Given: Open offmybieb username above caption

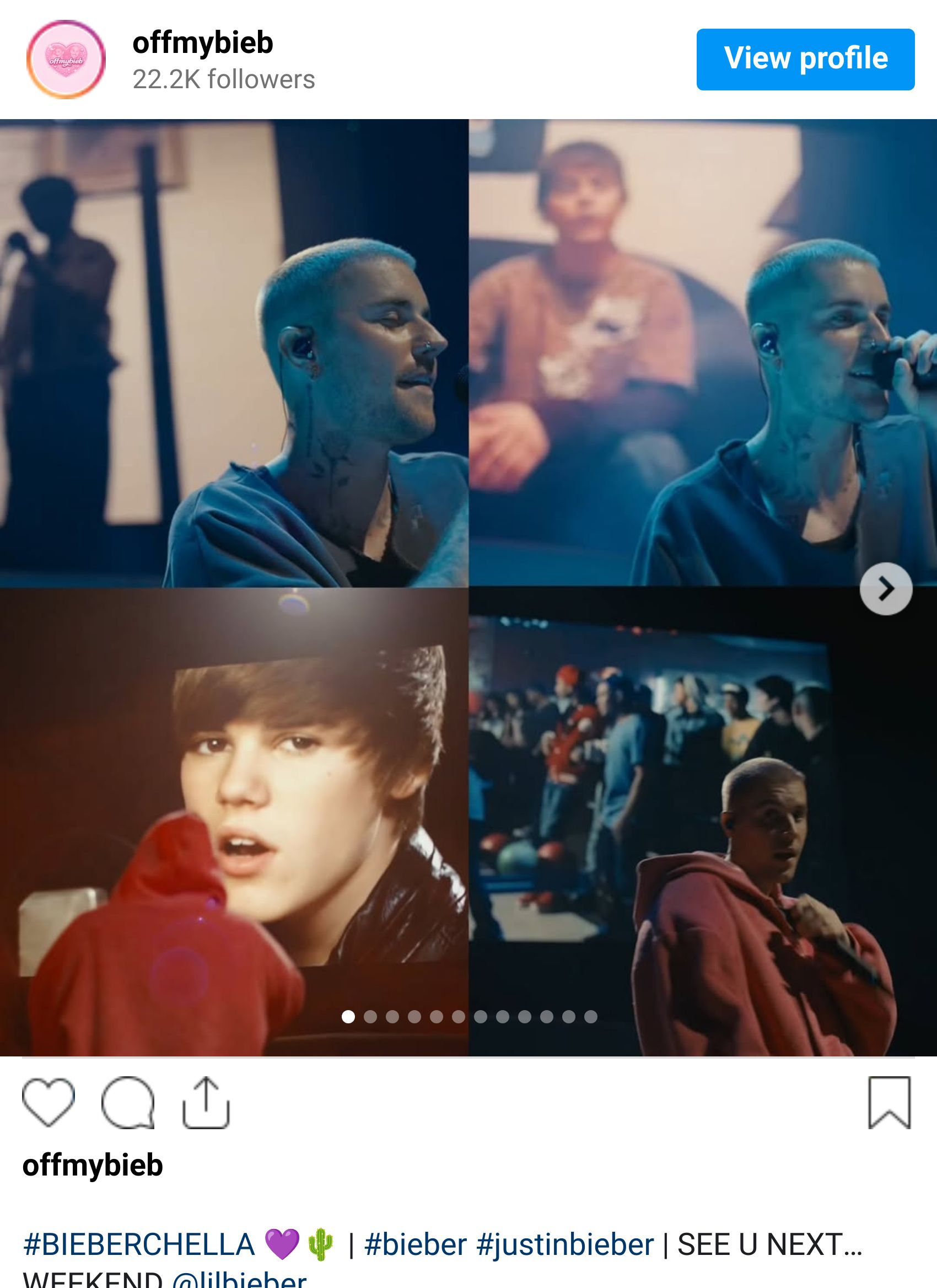Looking at the screenshot, I should click(x=93, y=1166).
